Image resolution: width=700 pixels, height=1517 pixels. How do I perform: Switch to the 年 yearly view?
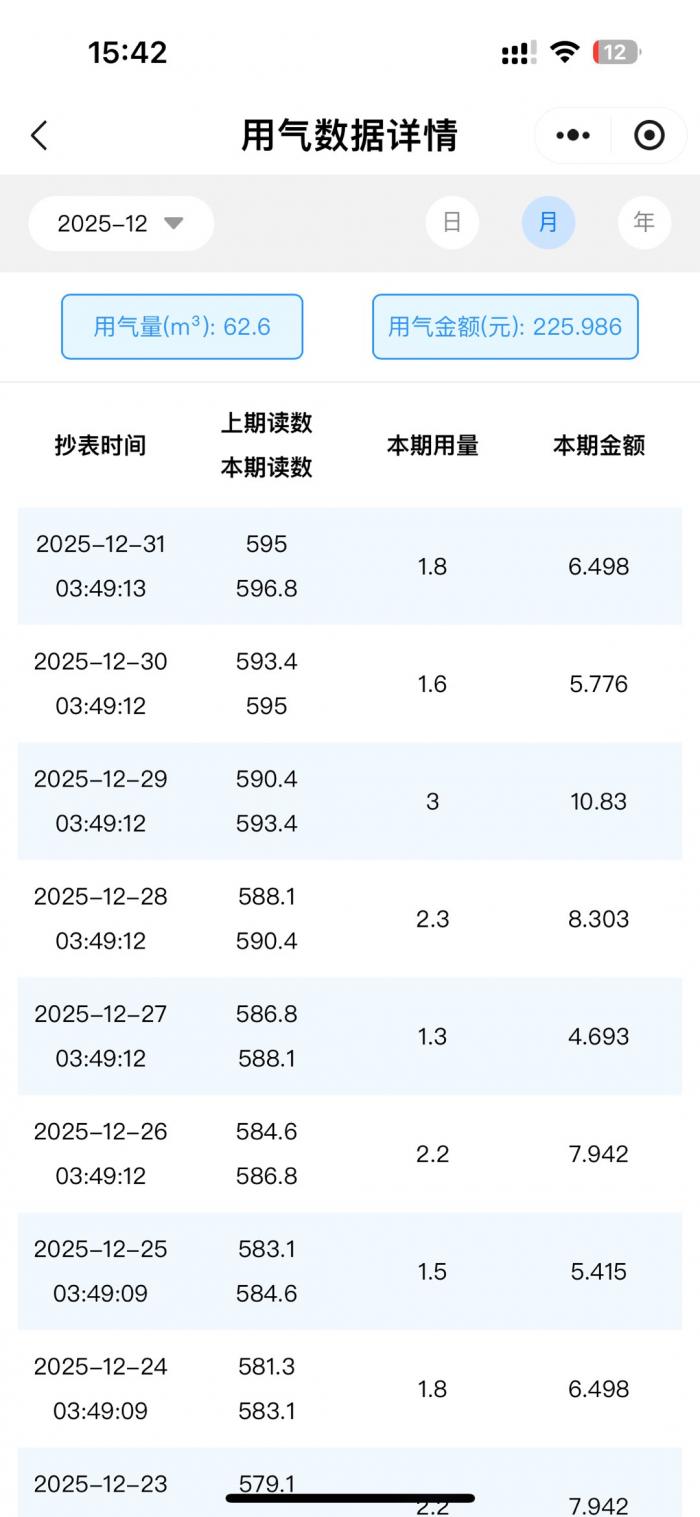coord(644,222)
